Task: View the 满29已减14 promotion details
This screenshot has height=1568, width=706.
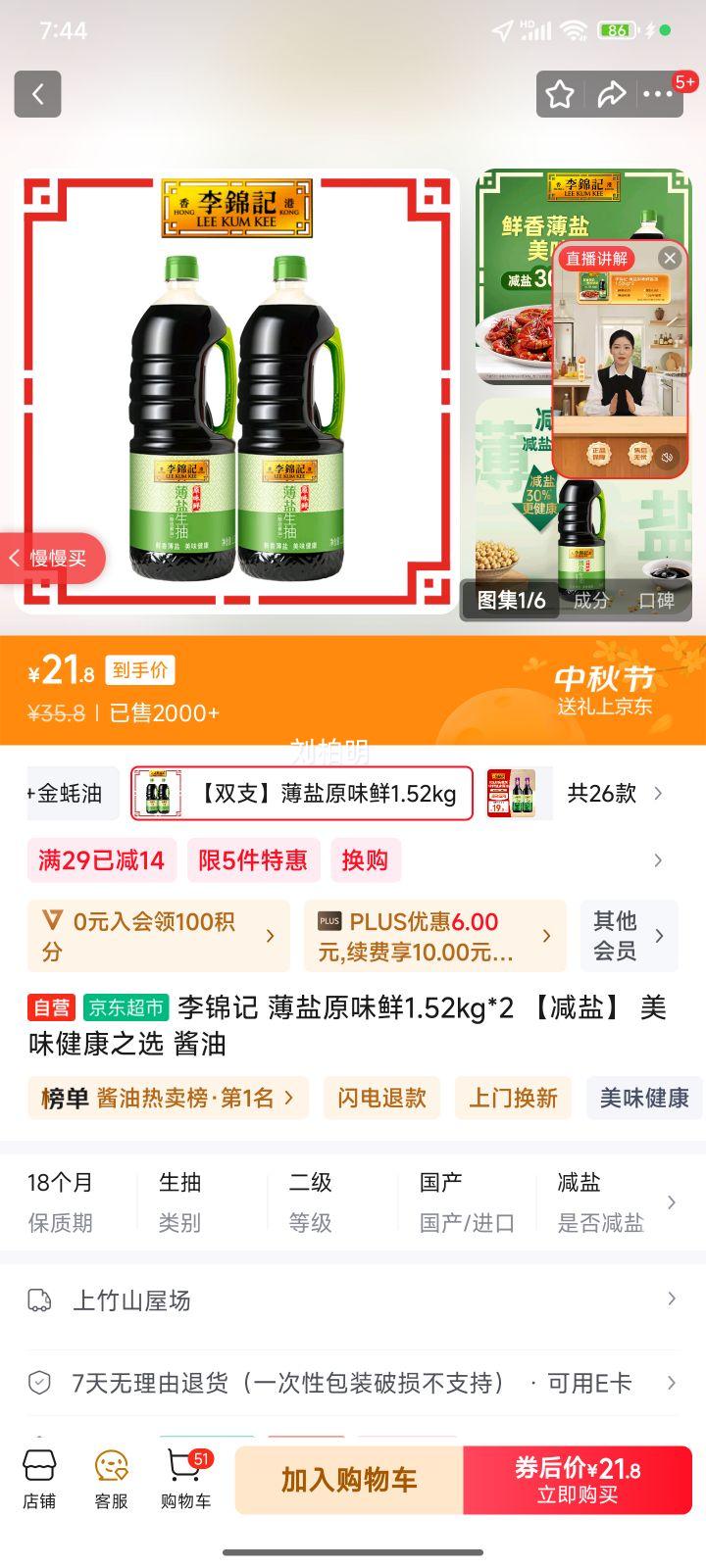Action: (x=102, y=860)
